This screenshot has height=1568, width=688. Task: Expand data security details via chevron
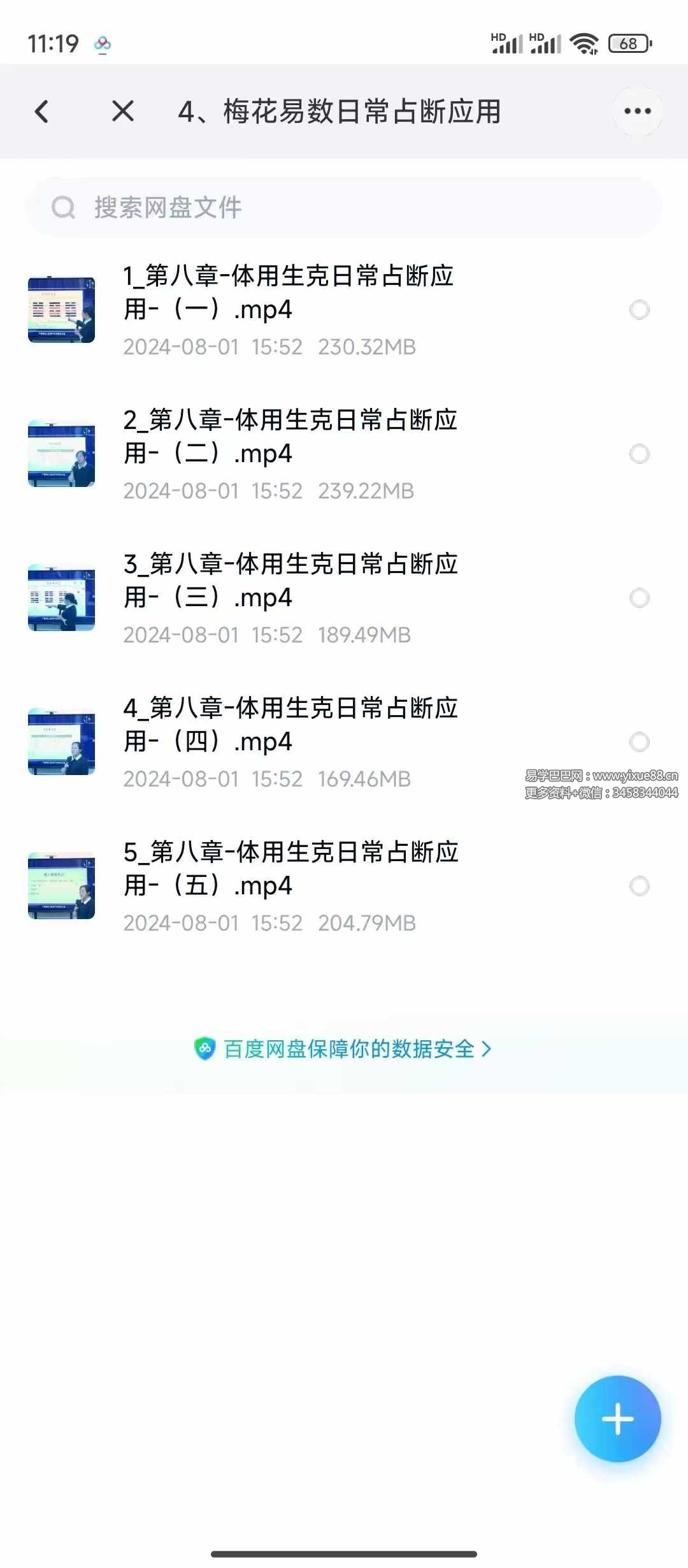(x=488, y=1049)
